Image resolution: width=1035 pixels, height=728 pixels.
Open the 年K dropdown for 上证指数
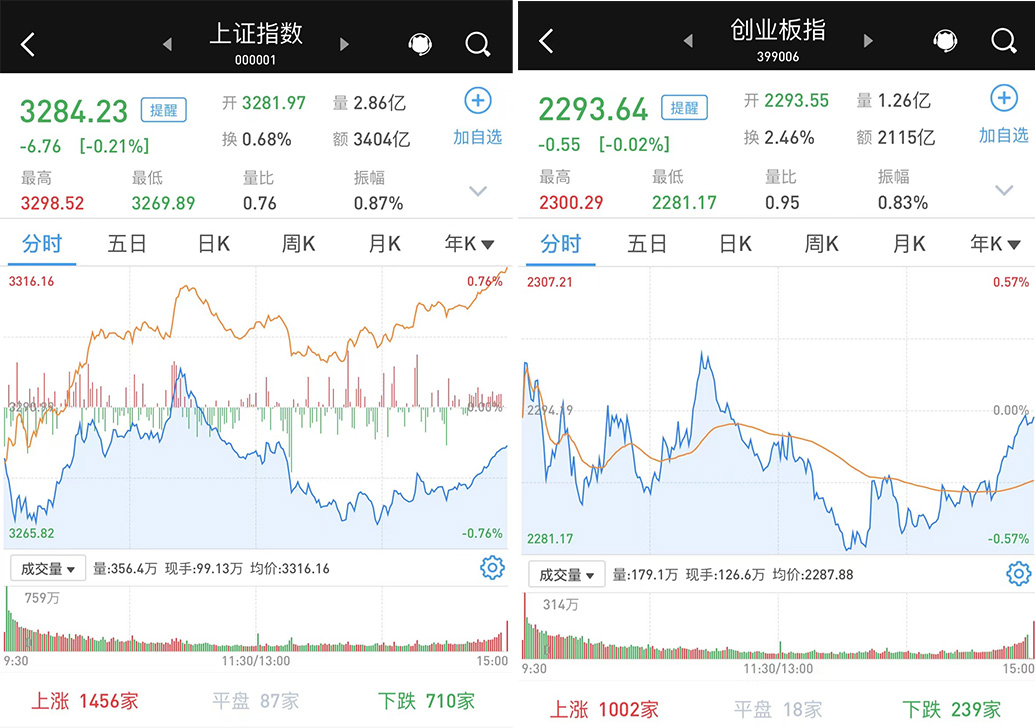pyautogui.click(x=470, y=244)
